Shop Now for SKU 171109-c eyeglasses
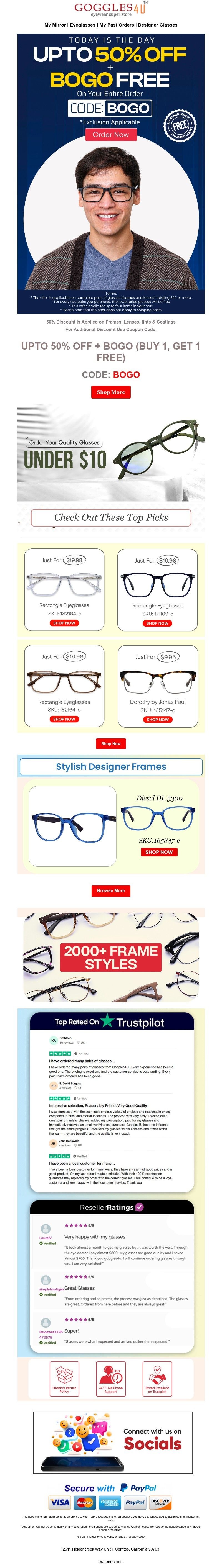Image resolution: width=222 pixels, height=1568 pixels. (x=157, y=623)
